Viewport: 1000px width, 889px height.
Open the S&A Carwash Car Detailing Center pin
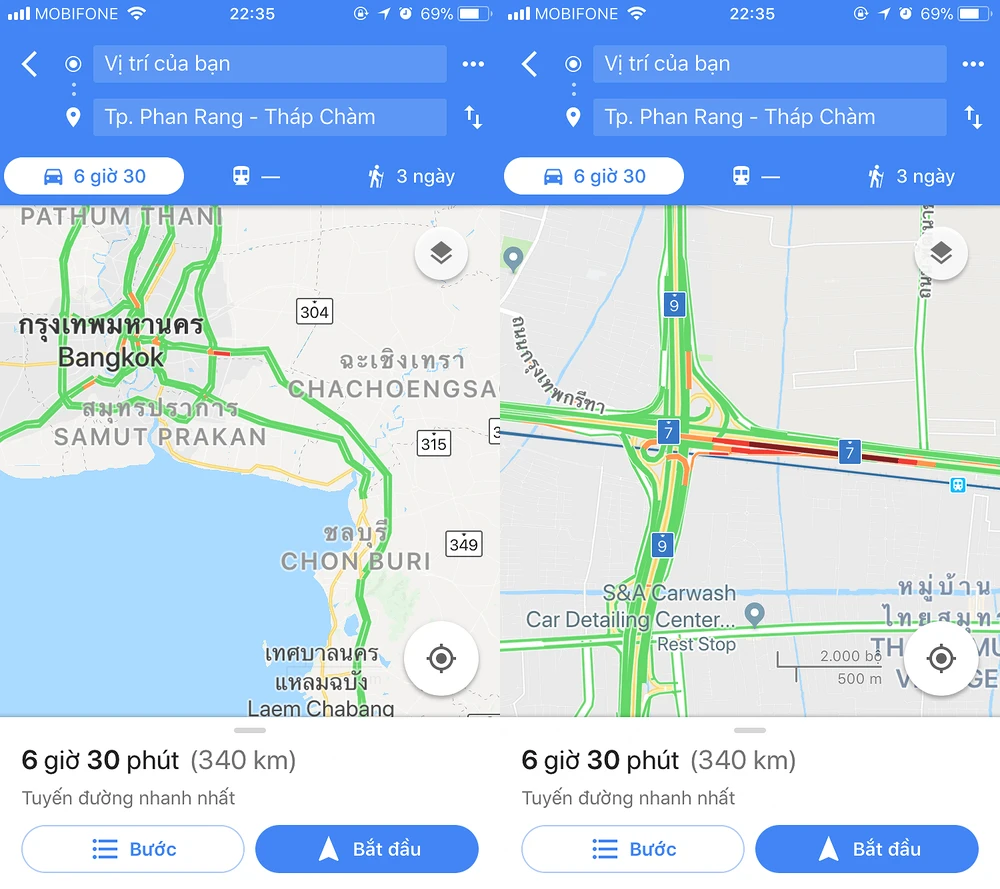click(x=756, y=612)
